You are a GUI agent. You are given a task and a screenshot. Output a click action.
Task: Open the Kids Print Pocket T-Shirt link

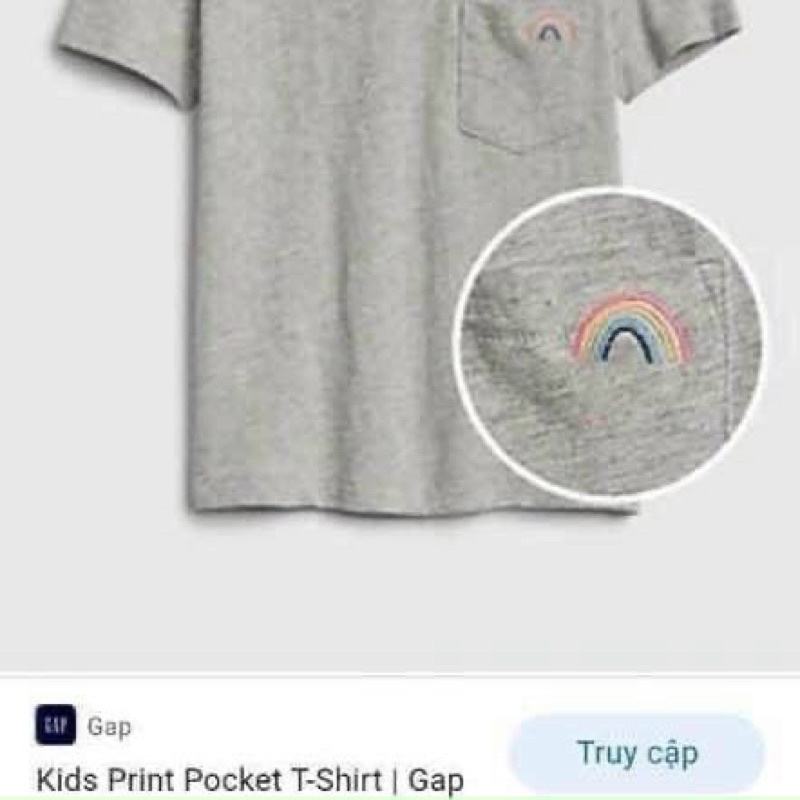[250, 779]
